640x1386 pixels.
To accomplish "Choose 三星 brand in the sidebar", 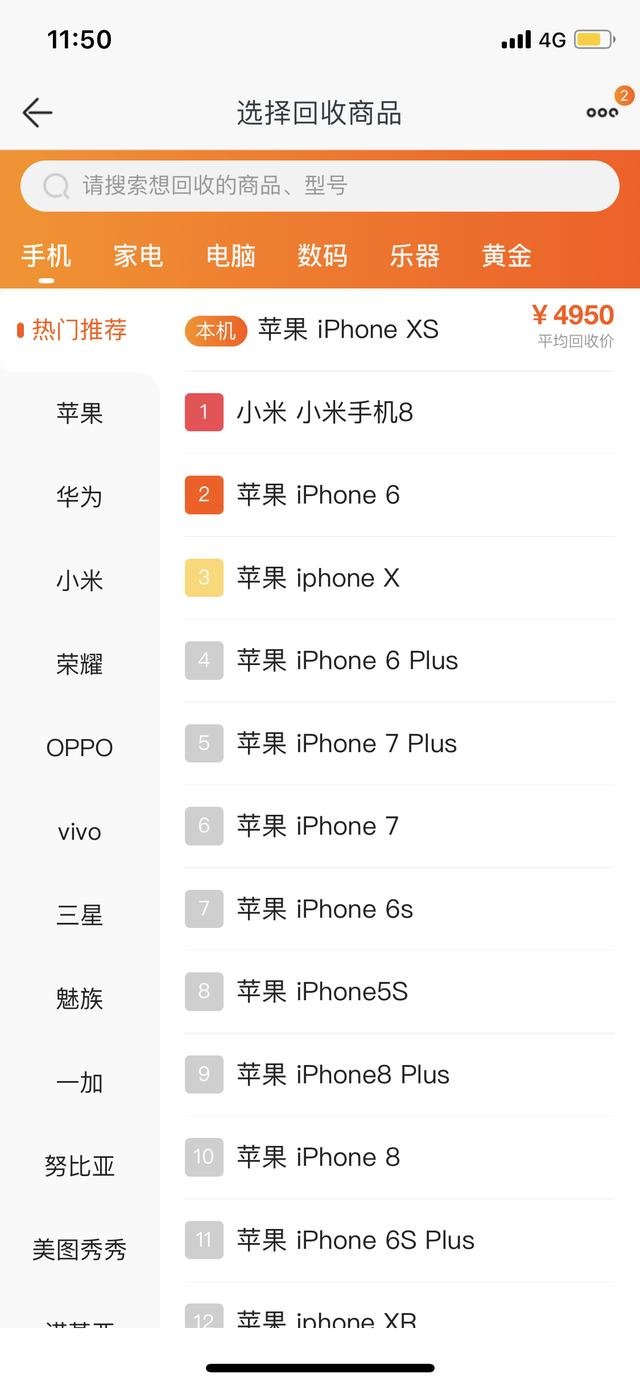I will 80,915.
